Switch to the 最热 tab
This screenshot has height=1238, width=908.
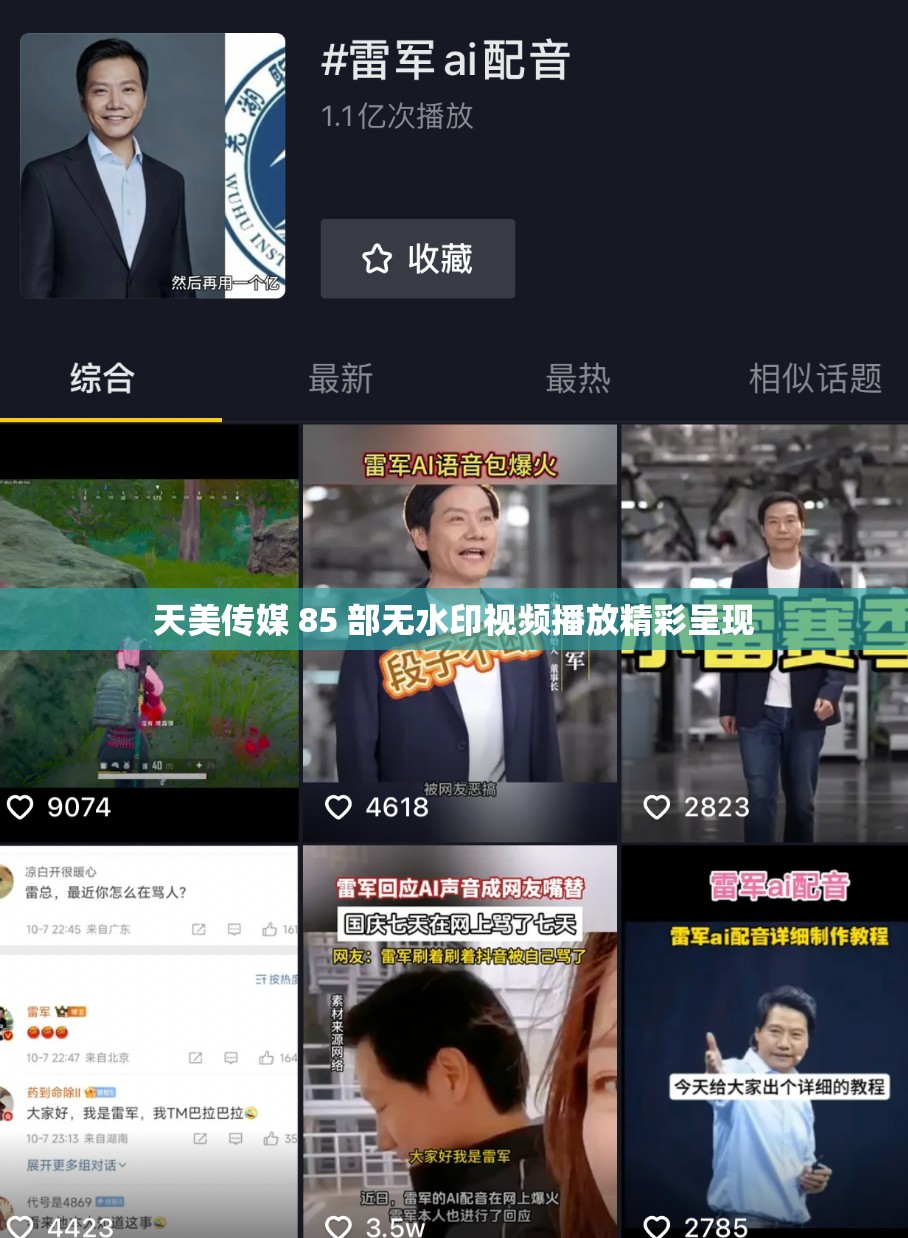[578, 380]
